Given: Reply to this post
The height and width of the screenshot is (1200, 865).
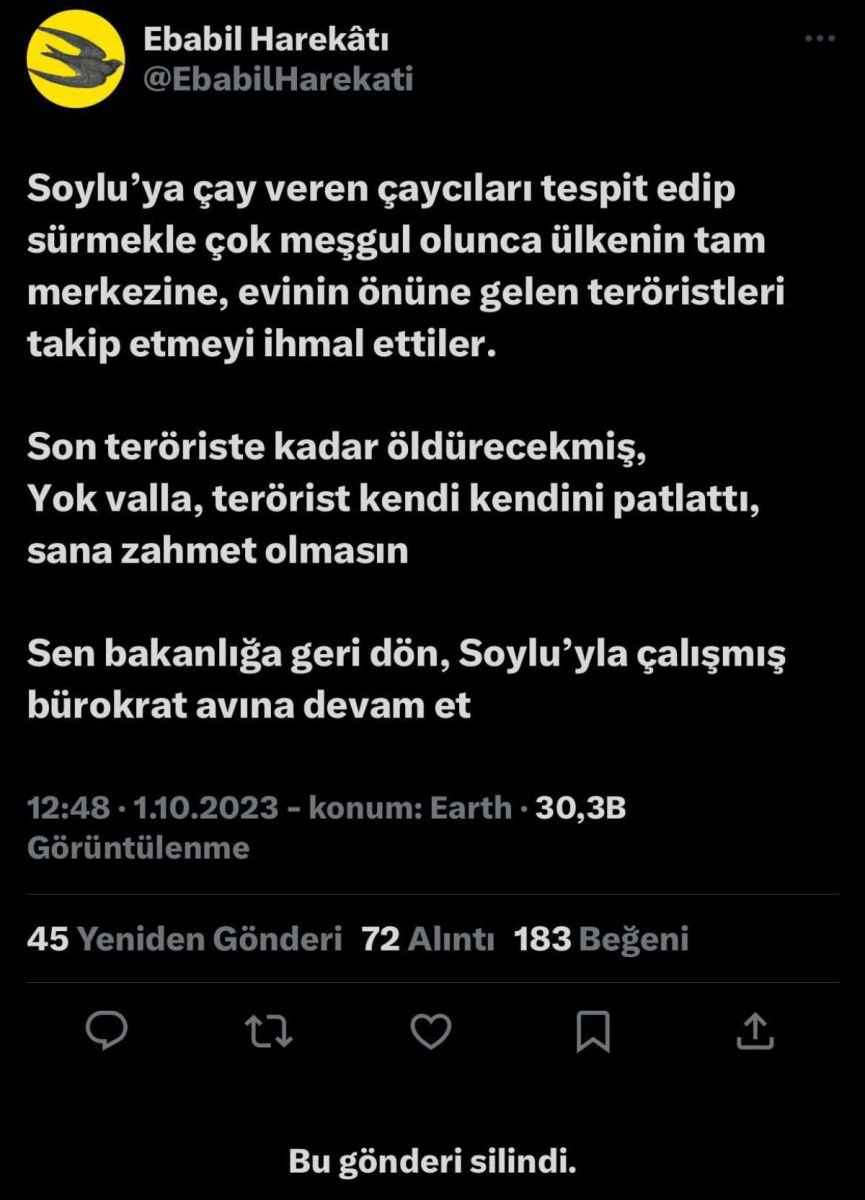Looking at the screenshot, I should 107,1031.
